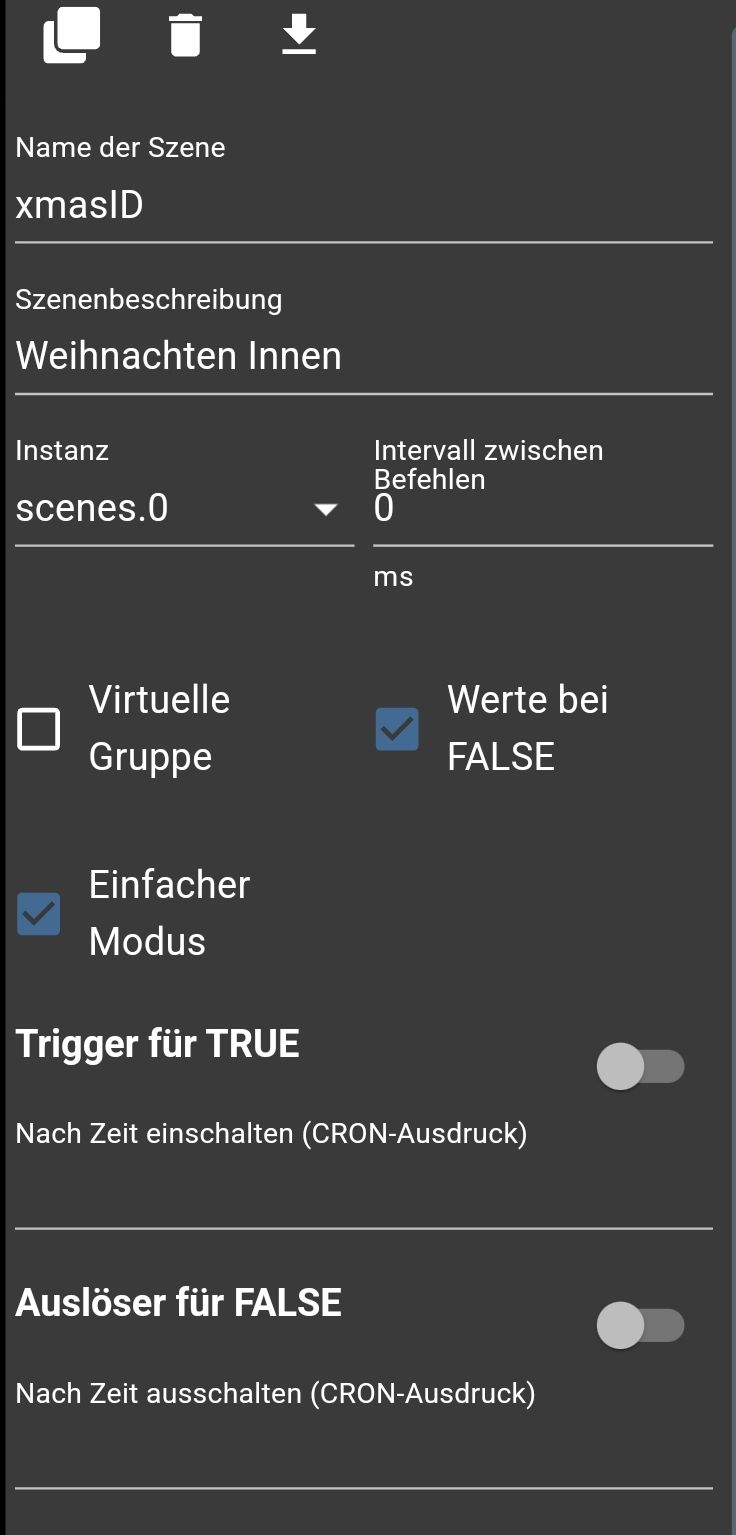Edit the Name der Szene field

pyautogui.click(x=363, y=207)
